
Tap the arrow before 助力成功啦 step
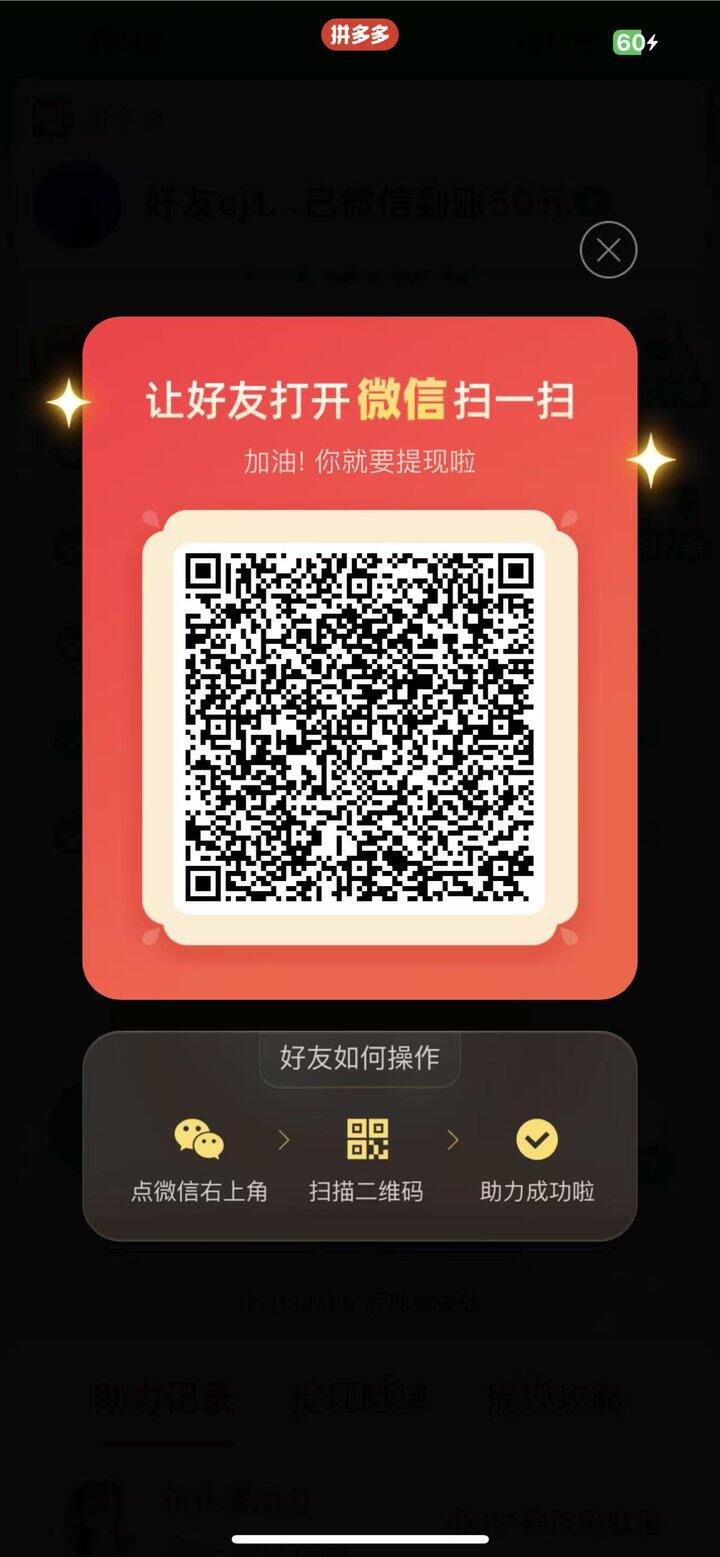click(x=453, y=1138)
